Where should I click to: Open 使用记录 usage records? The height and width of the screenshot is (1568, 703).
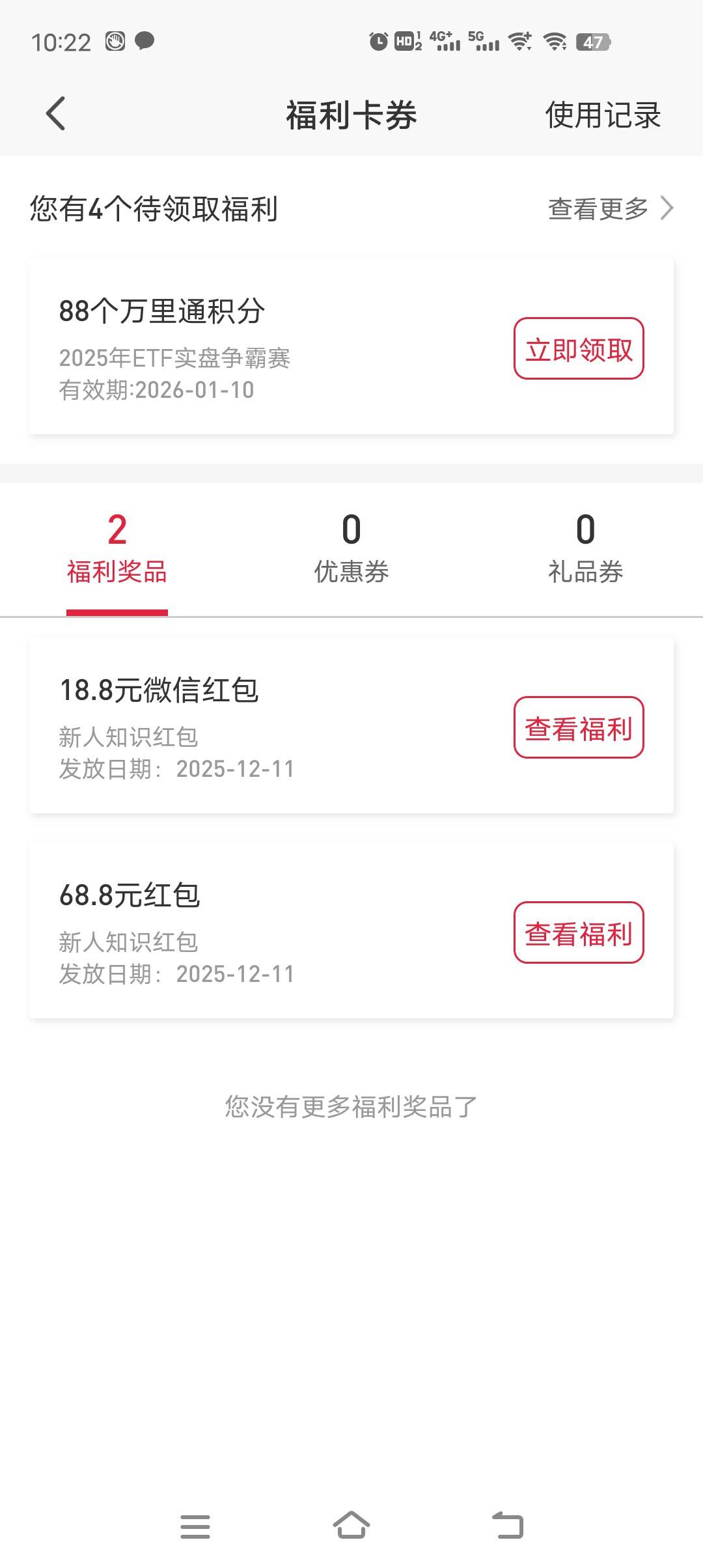[603, 115]
